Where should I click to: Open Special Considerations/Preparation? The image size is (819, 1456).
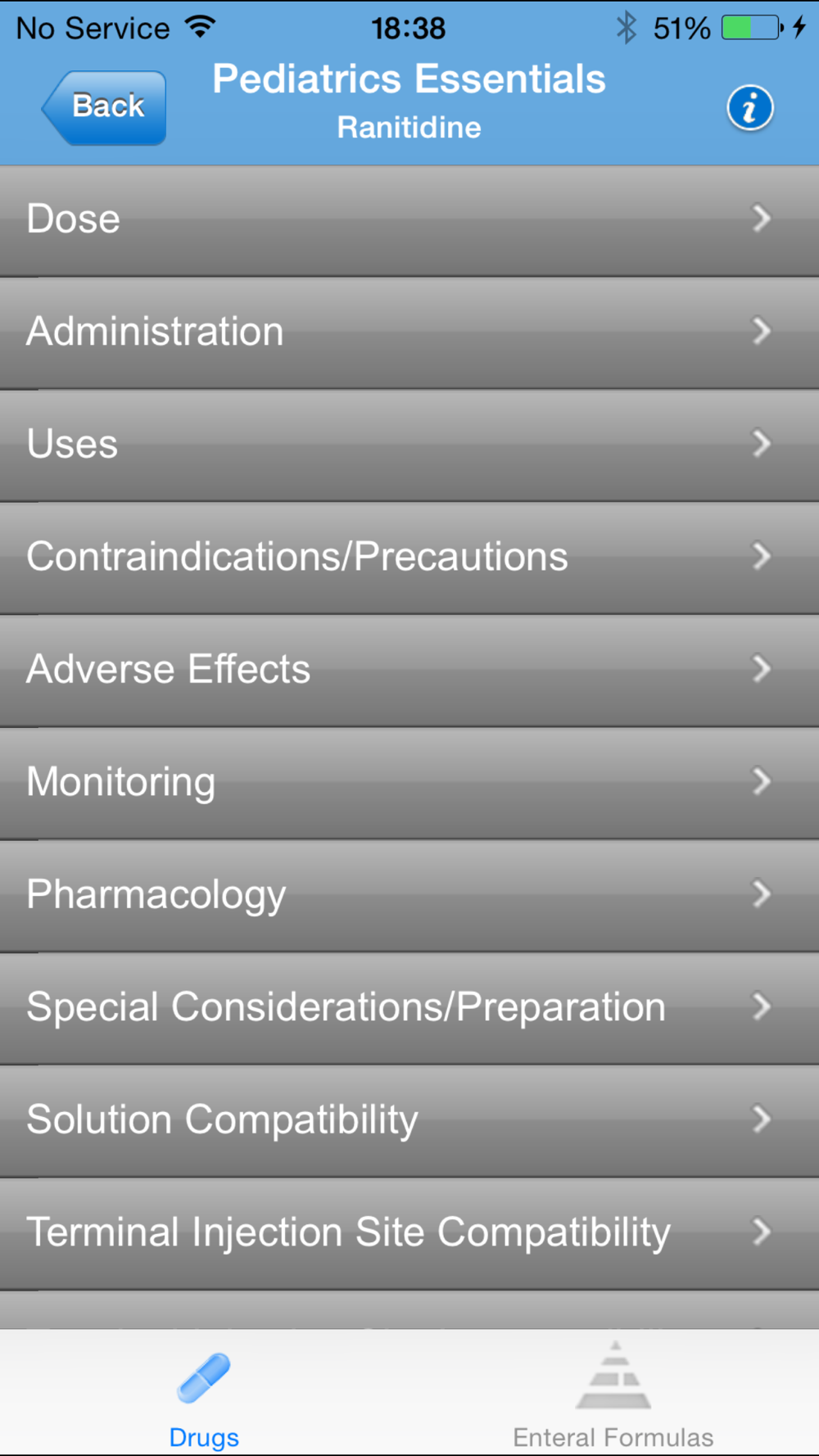pos(409,1008)
